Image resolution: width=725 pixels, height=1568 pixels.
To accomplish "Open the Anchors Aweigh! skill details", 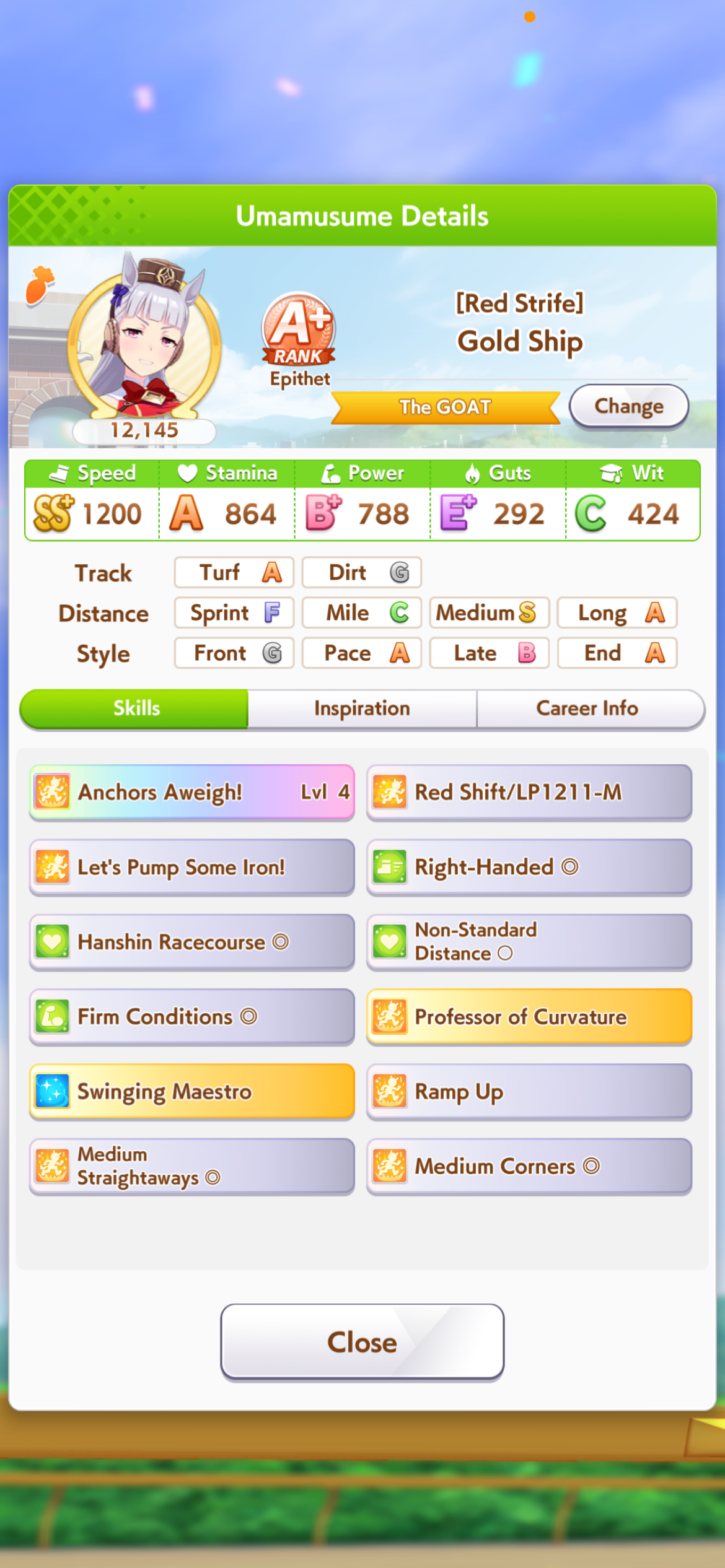I will click(191, 792).
